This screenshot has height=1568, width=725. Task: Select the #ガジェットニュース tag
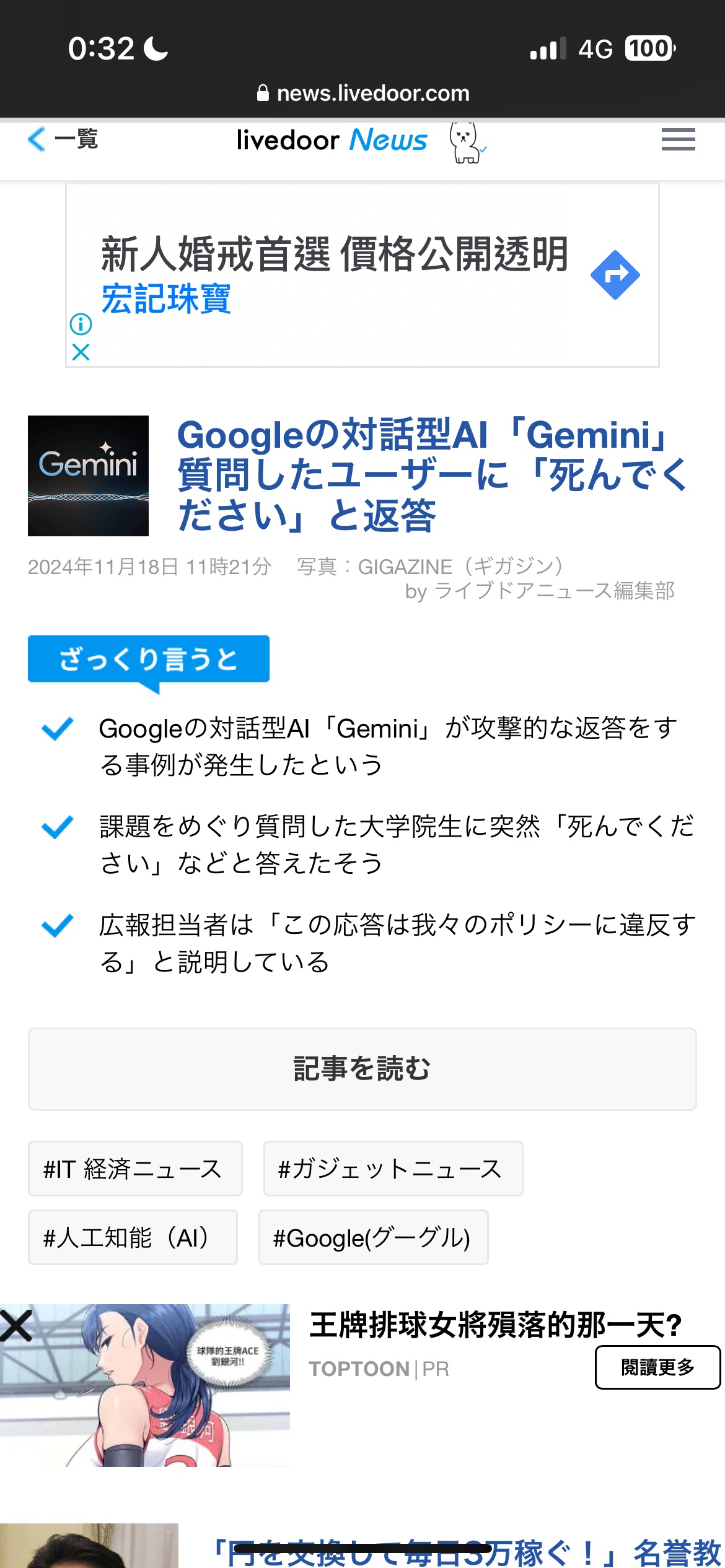[x=393, y=1169]
